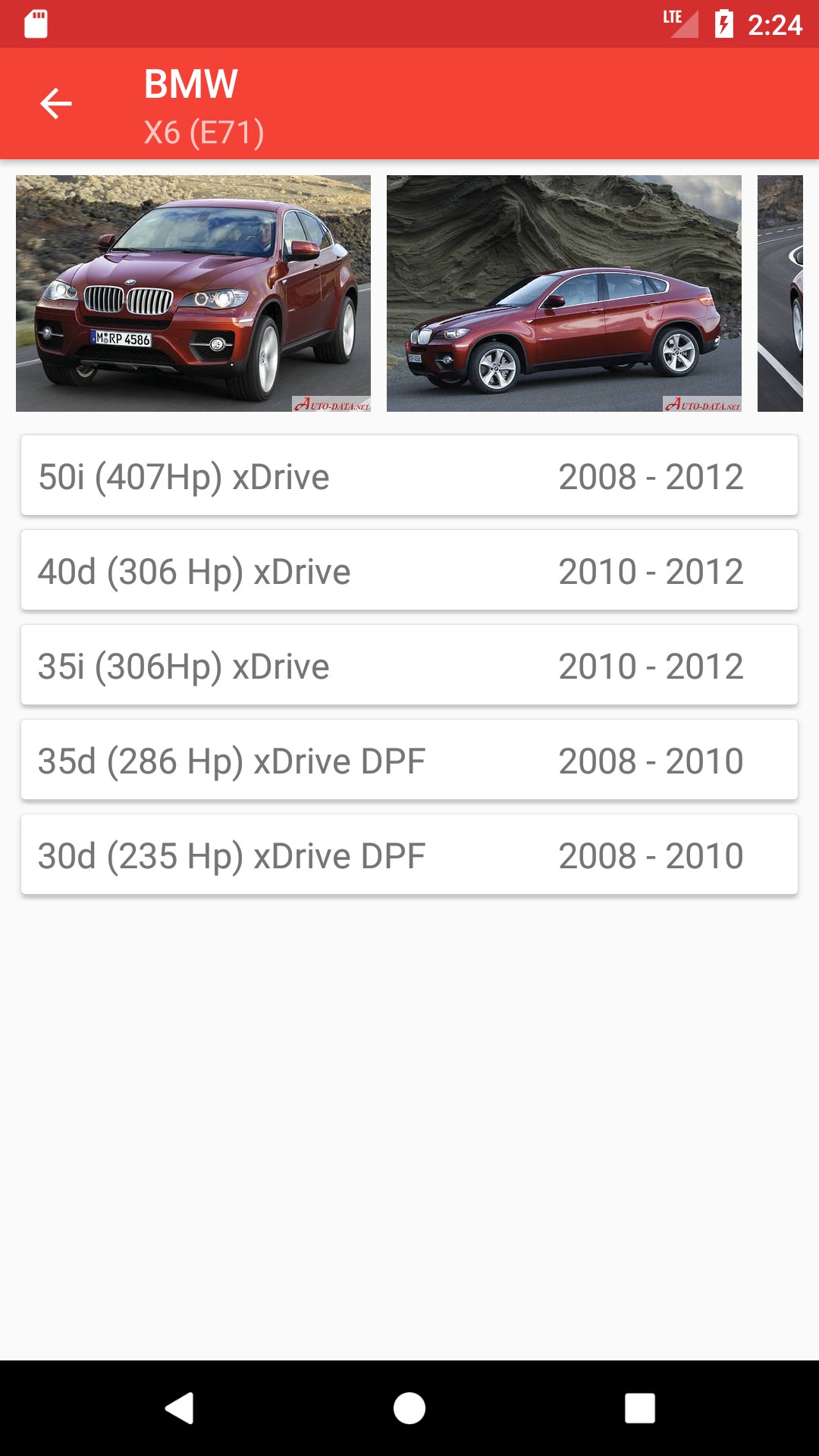Choose the 30d (235 Hp) xDrive DPF
Image resolution: width=819 pixels, height=1456 pixels.
(x=409, y=855)
